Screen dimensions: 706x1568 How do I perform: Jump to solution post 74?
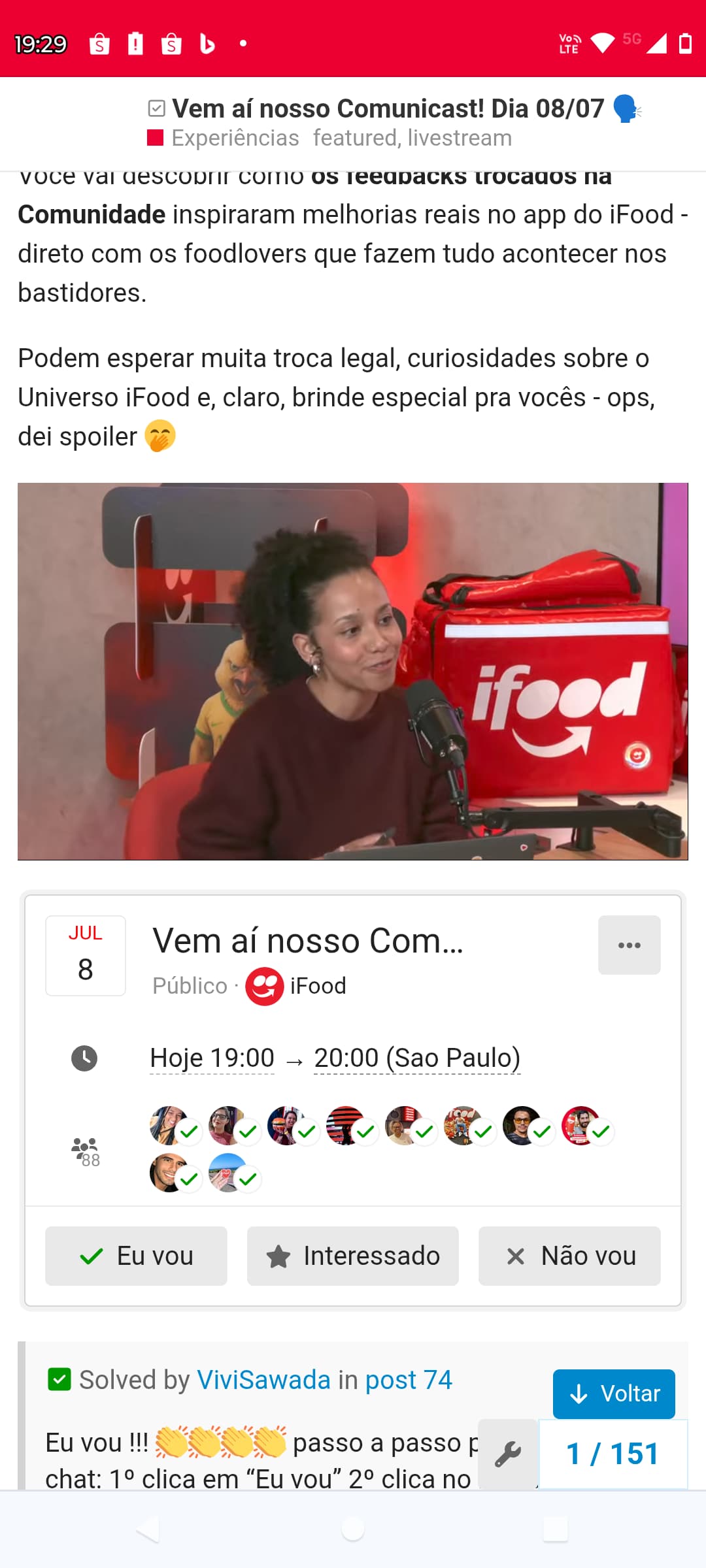click(409, 1380)
